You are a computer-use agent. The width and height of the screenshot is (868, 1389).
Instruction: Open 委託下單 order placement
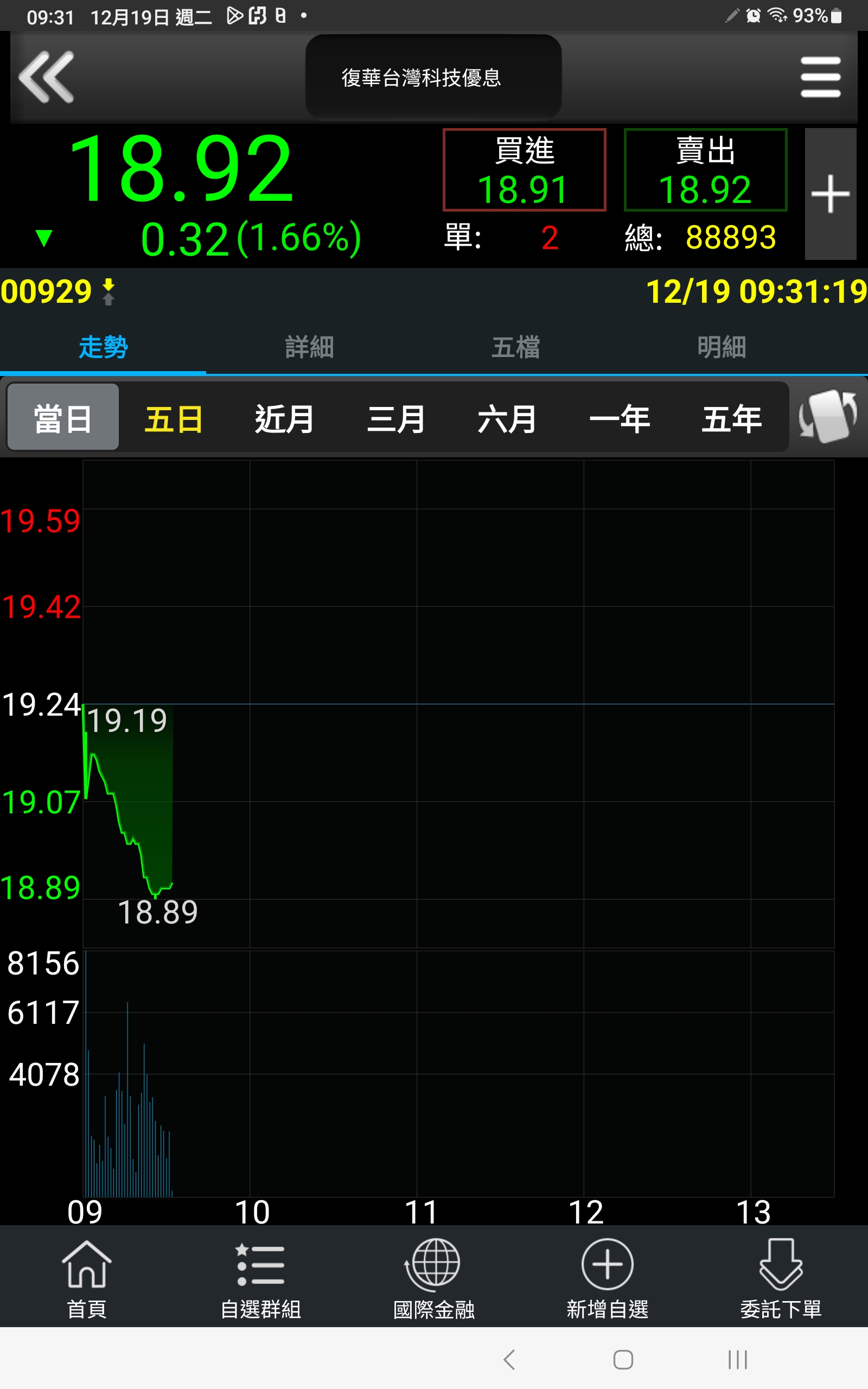point(781,1279)
